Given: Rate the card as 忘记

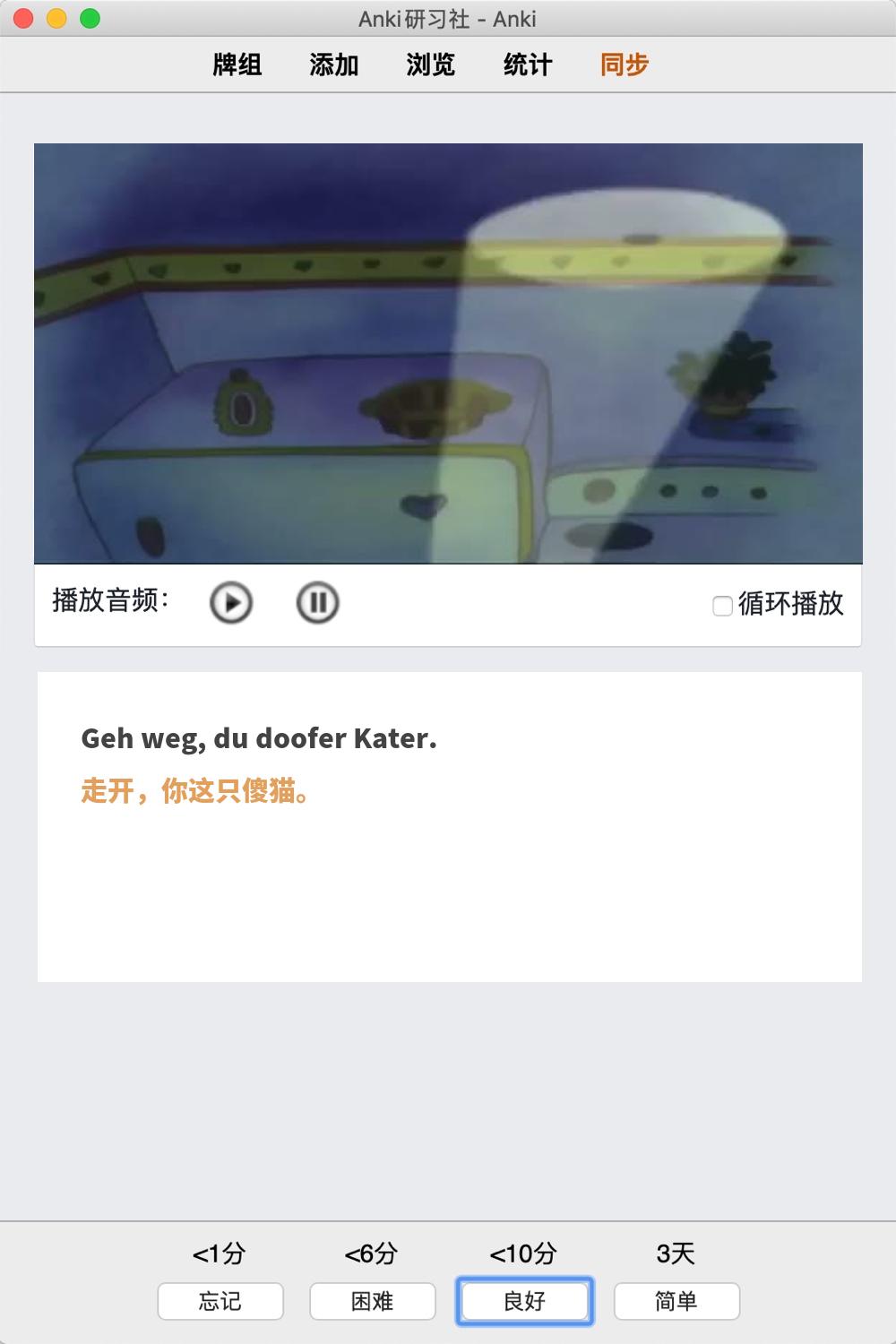Looking at the screenshot, I should (220, 1301).
